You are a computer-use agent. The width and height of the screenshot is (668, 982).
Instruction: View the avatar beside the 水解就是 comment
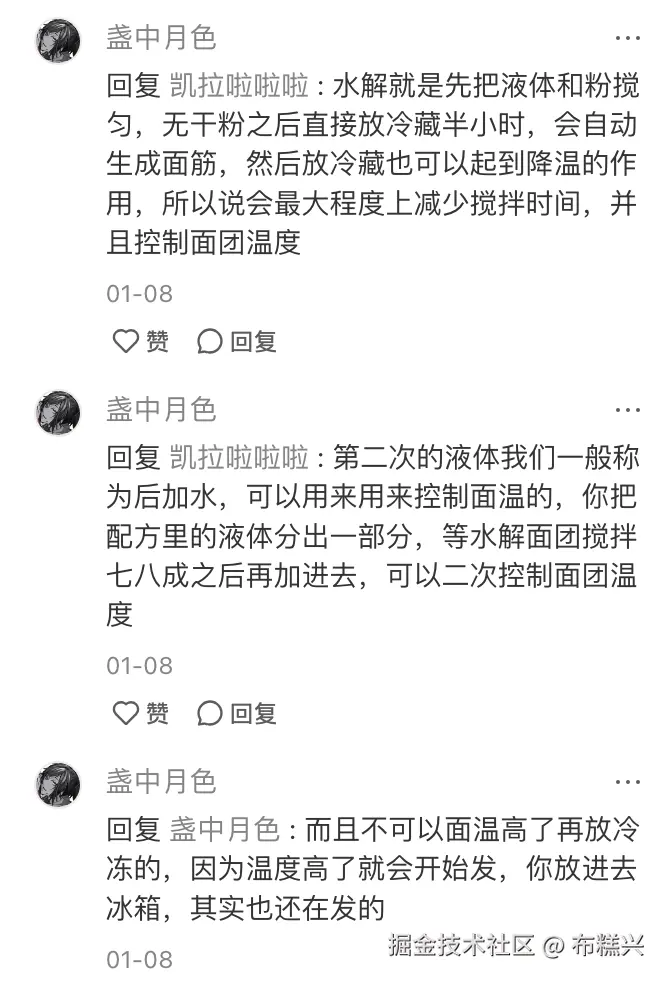pyautogui.click(x=59, y=41)
